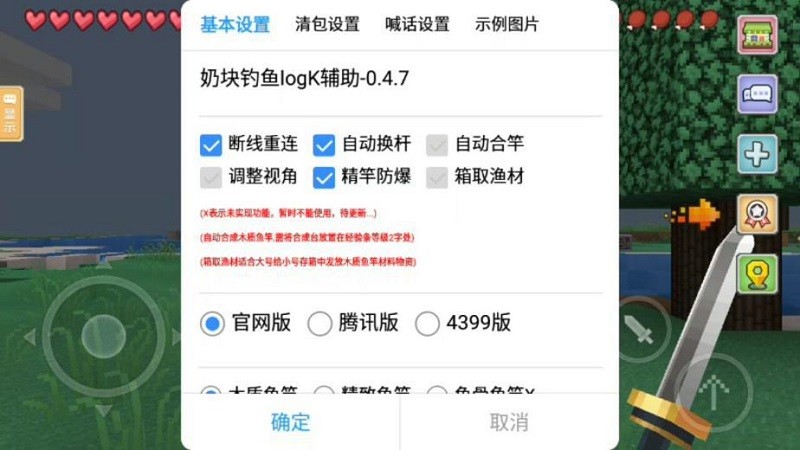Select the 基本设置 tab
Screen dimensions: 800x450
tap(235, 25)
